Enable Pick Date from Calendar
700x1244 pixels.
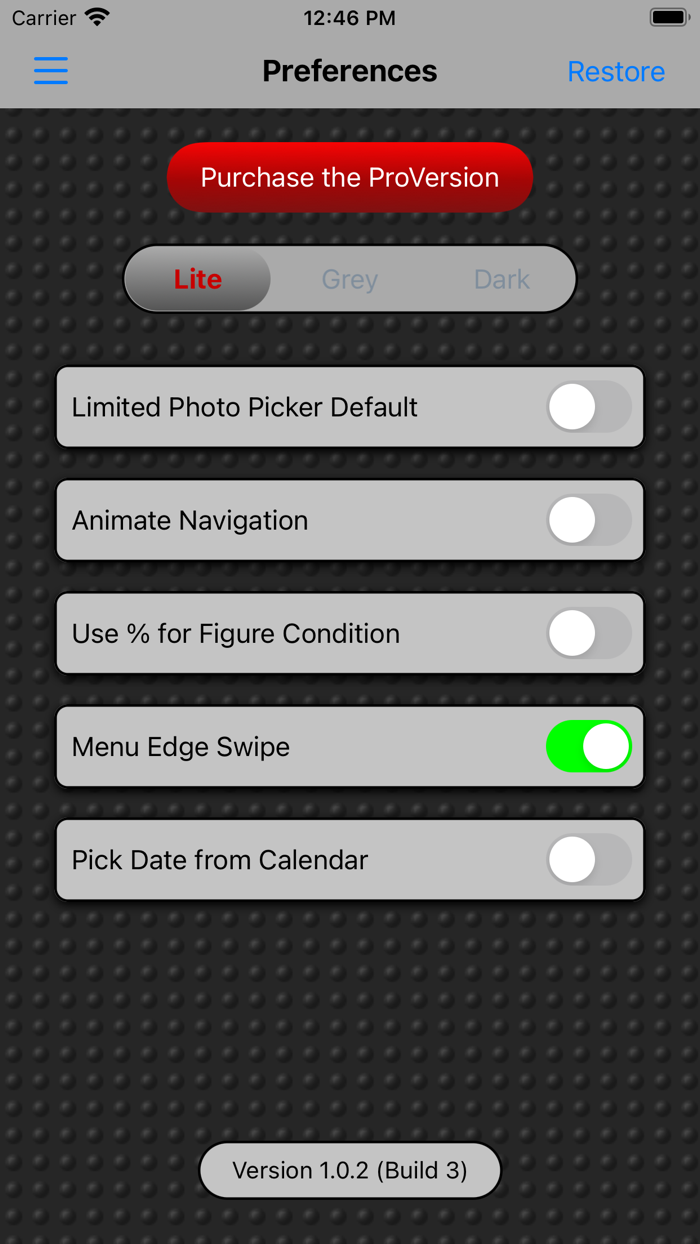click(588, 859)
